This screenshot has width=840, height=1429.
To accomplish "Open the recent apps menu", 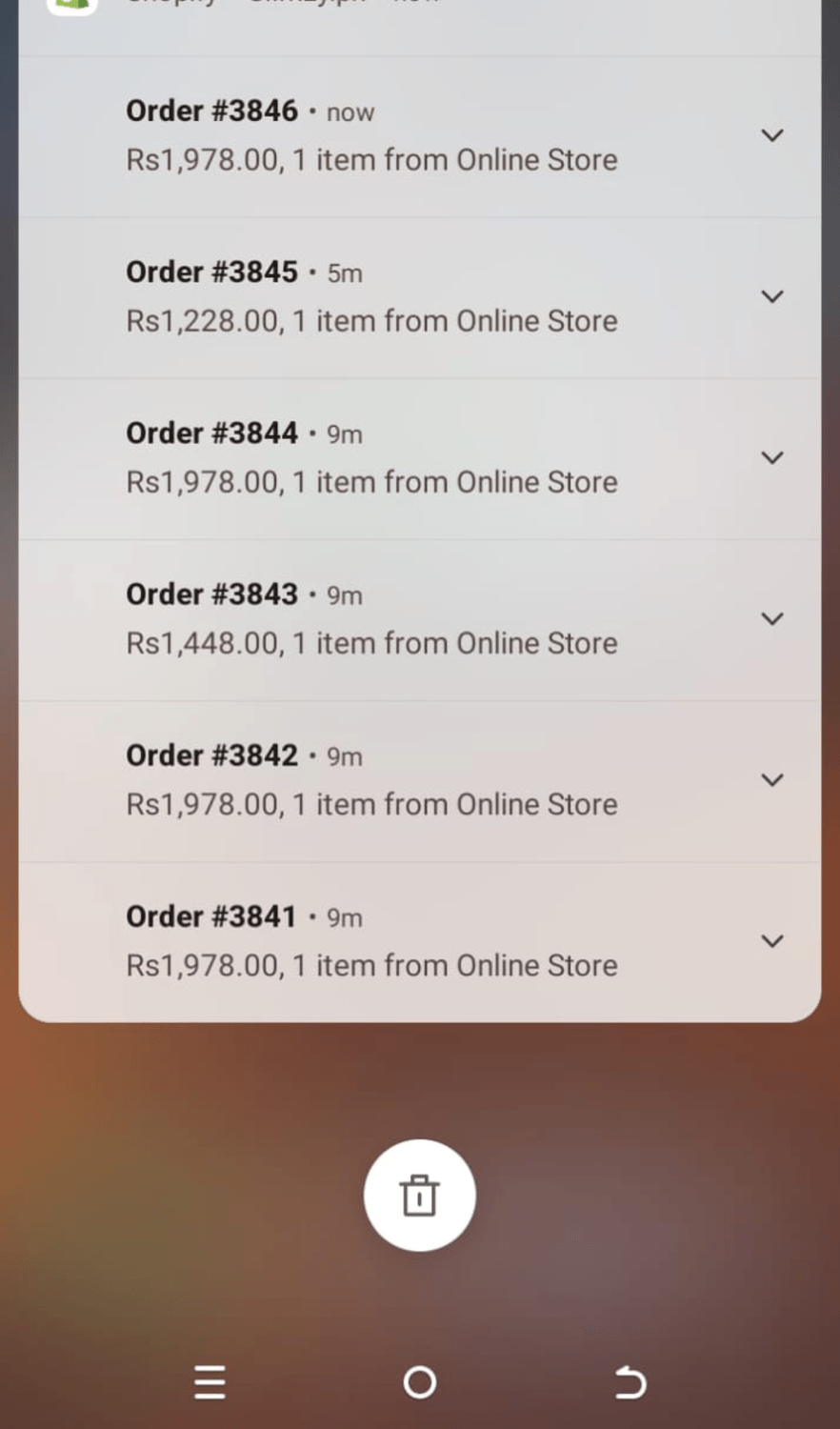I will click(x=210, y=1382).
